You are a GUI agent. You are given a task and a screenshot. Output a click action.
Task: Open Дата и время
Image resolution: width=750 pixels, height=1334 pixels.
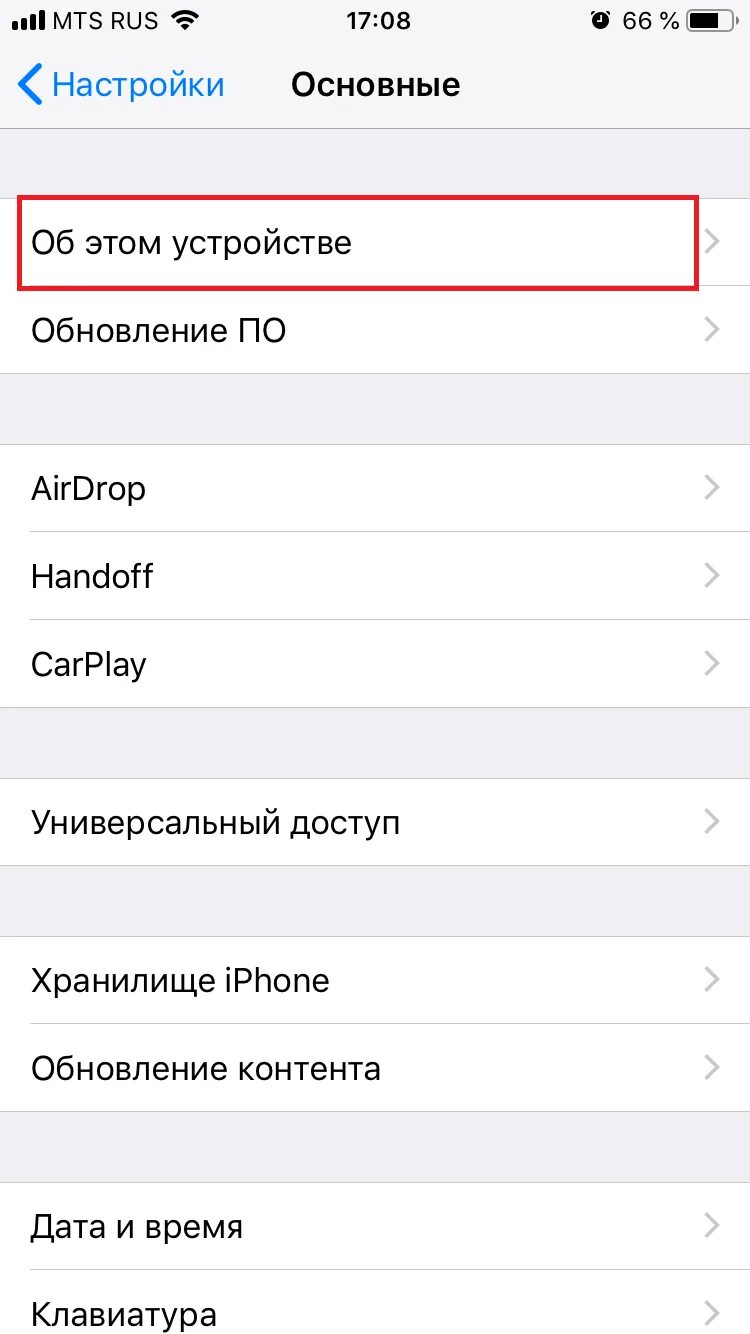(x=375, y=1226)
